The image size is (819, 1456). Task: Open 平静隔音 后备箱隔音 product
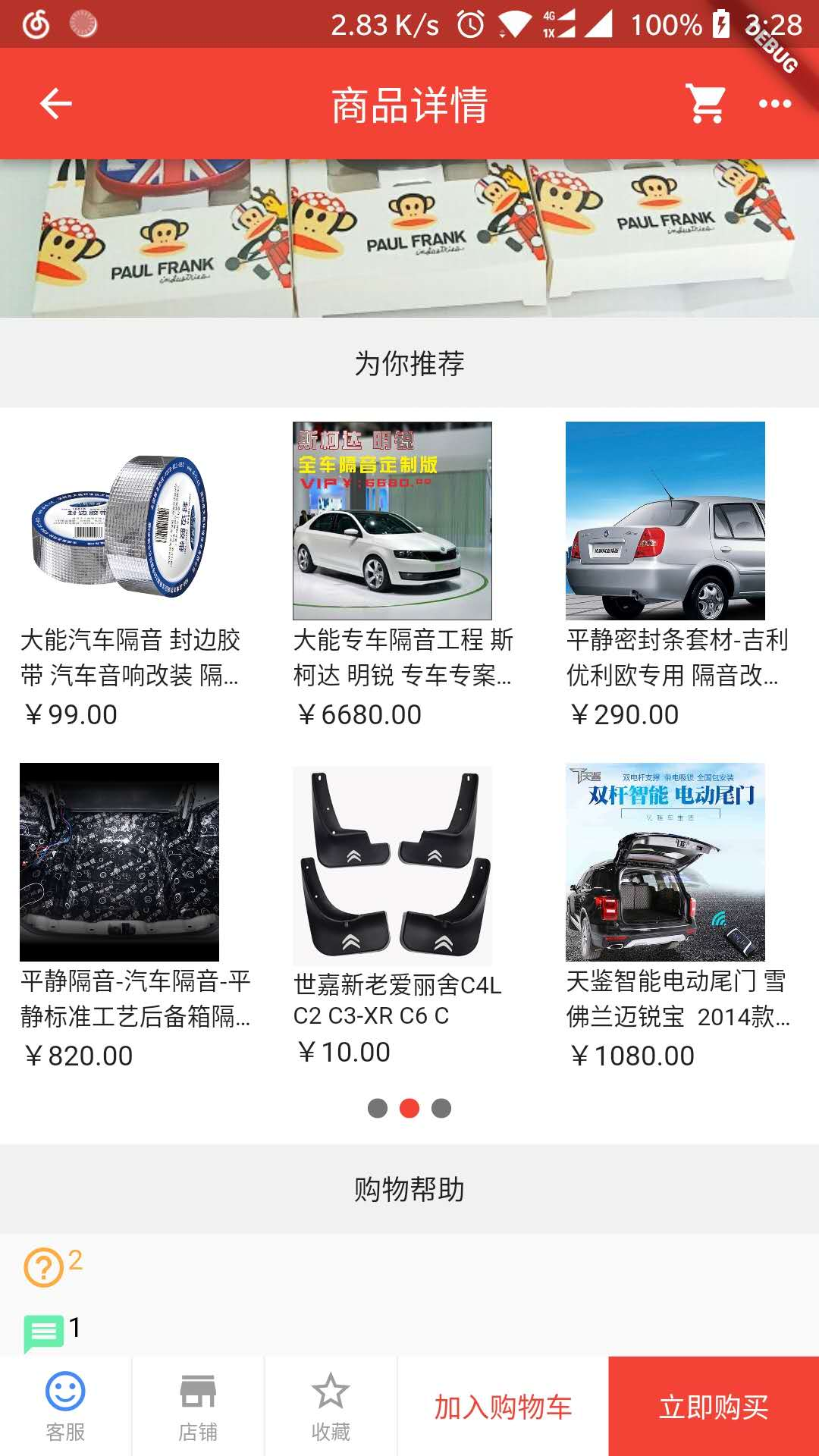pyautogui.click(x=120, y=862)
